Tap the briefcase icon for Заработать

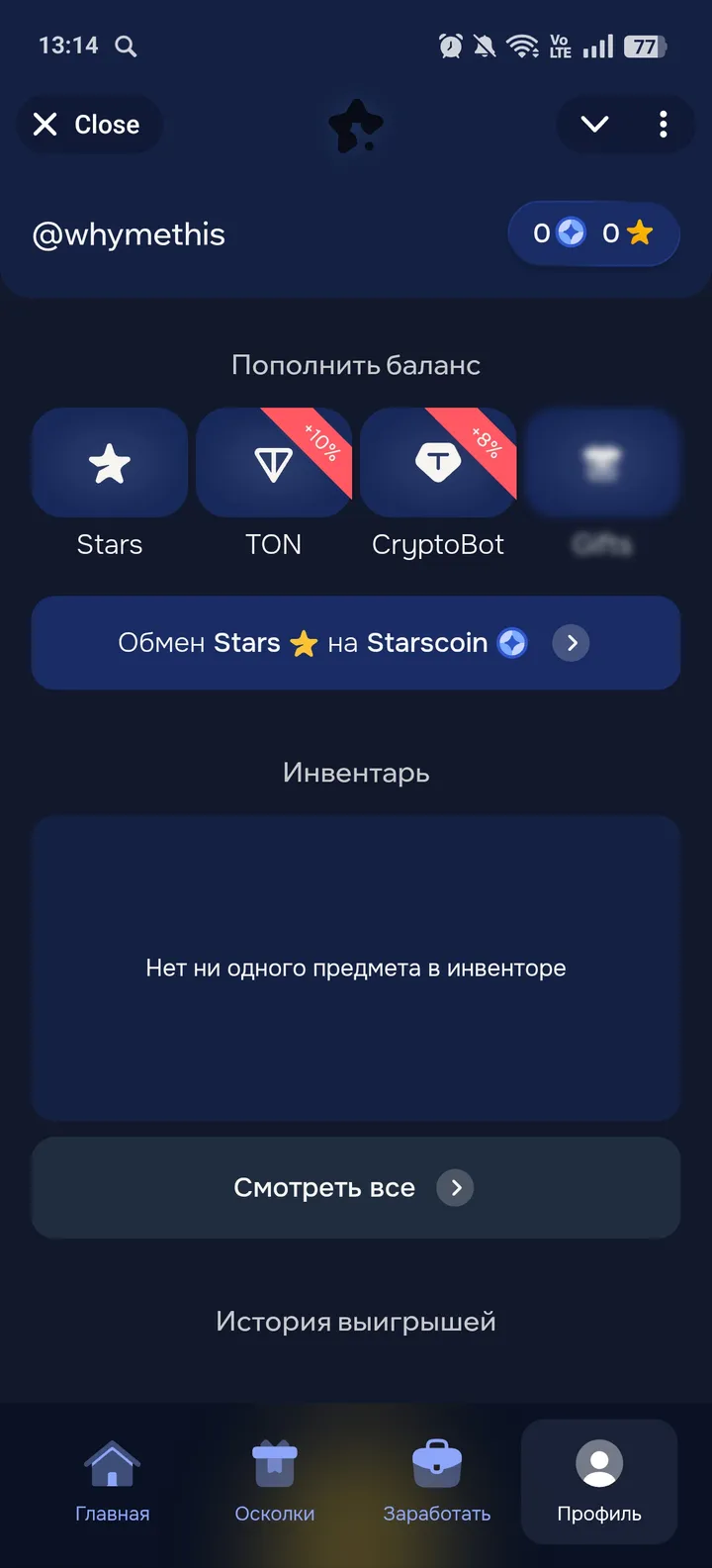(437, 1460)
